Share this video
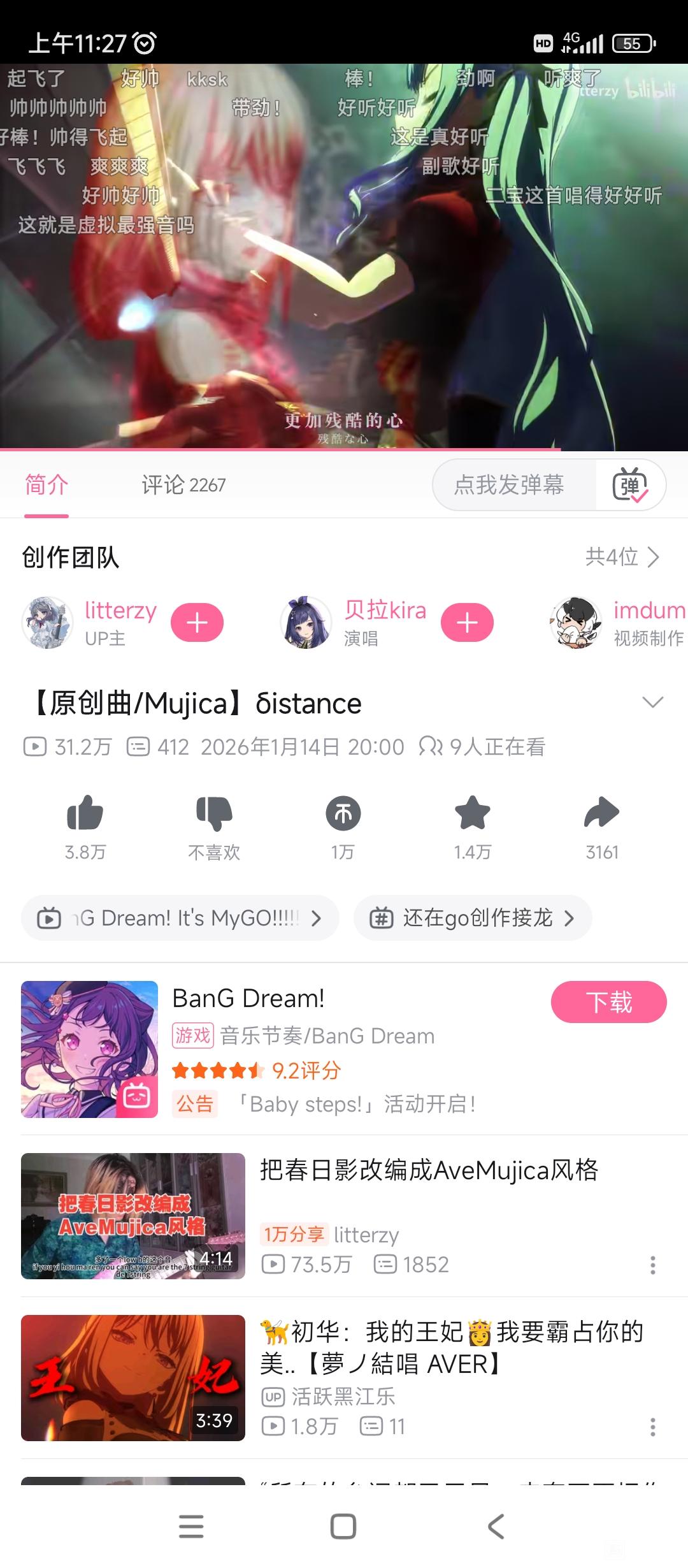 click(601, 814)
